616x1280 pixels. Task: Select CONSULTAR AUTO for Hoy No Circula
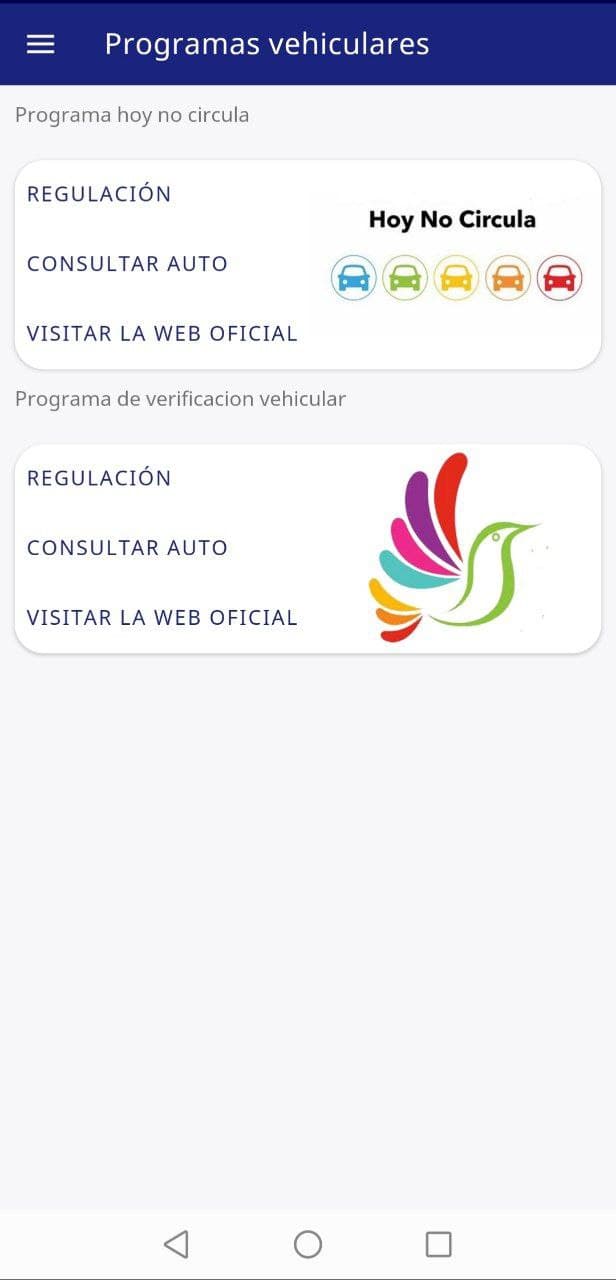pos(127,264)
